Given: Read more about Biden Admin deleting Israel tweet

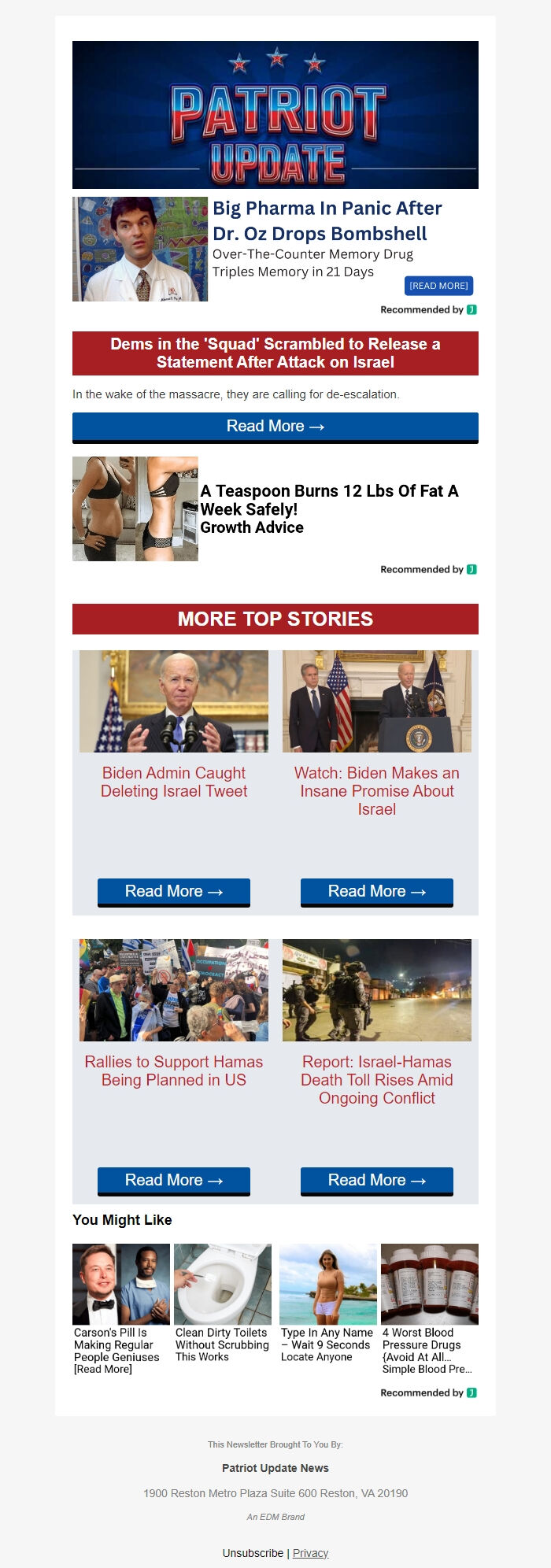Looking at the screenshot, I should pyautogui.click(x=173, y=892).
